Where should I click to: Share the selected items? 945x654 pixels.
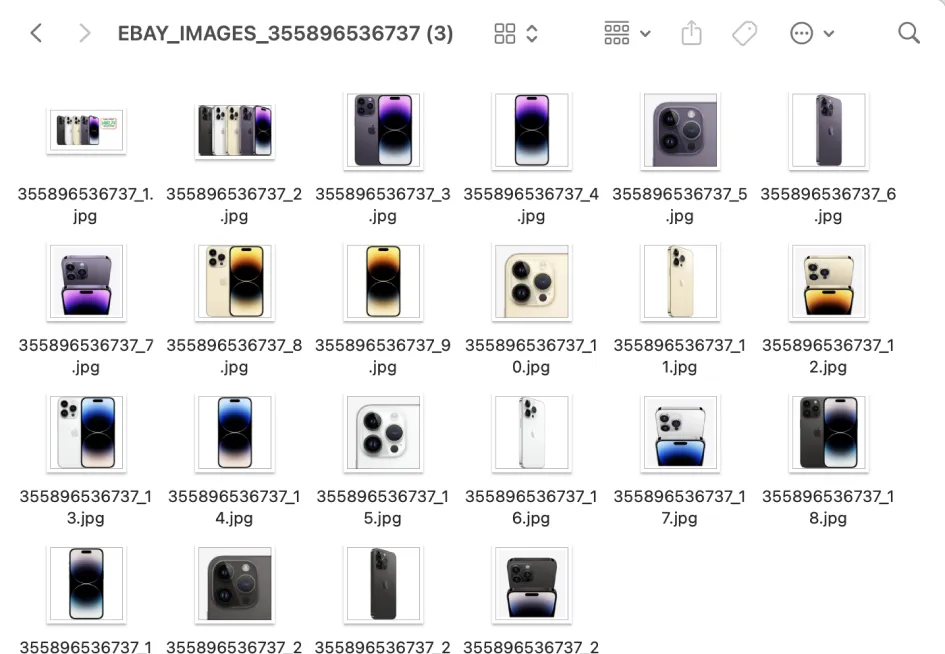click(691, 33)
